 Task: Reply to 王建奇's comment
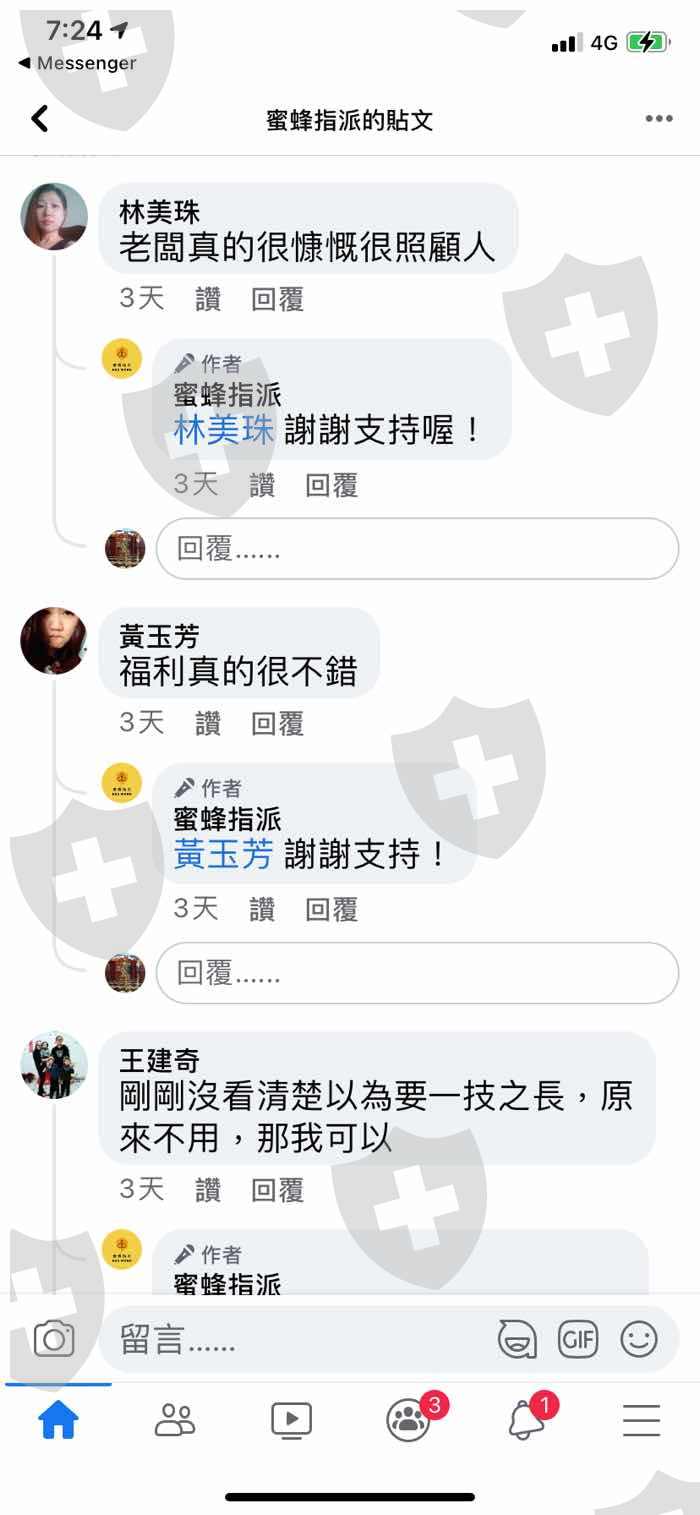coord(277,1190)
